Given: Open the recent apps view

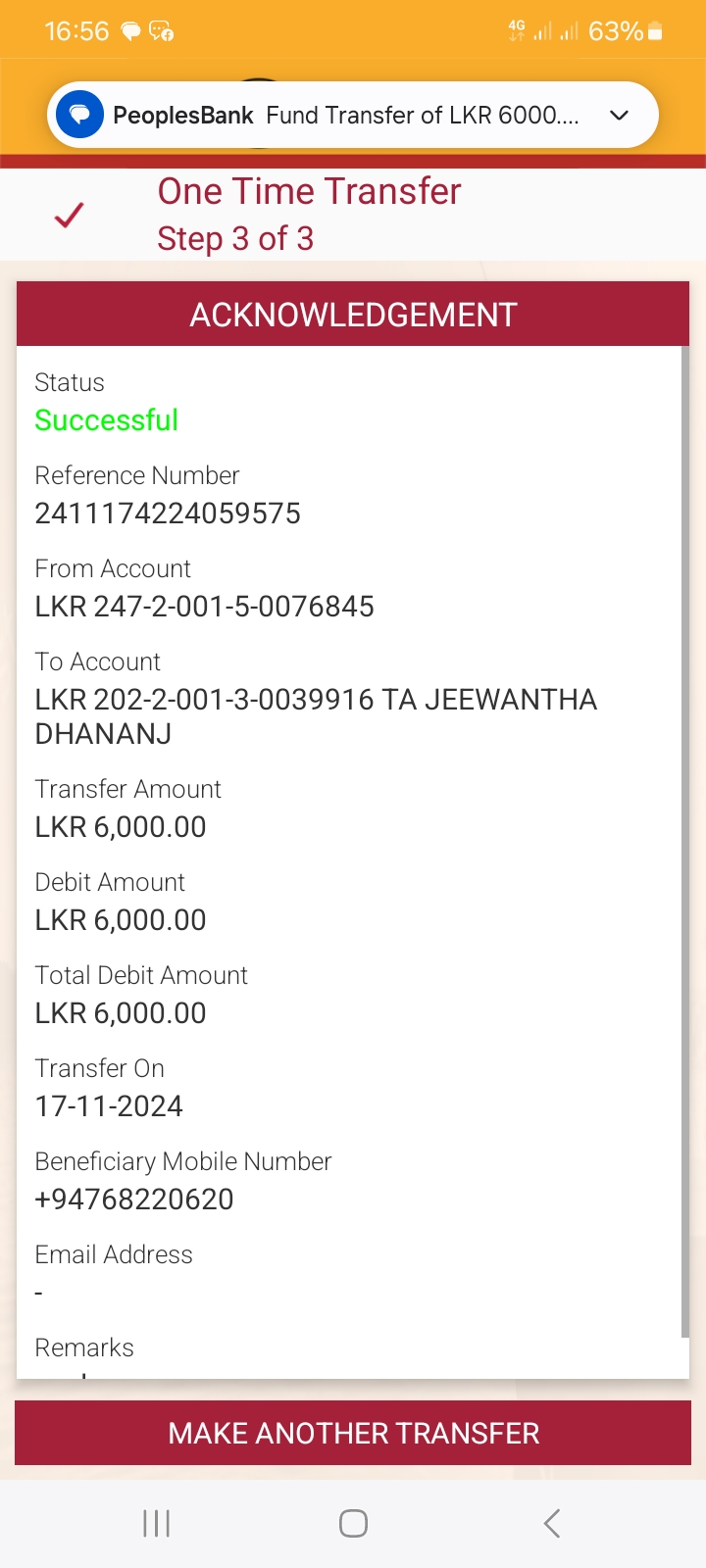Looking at the screenshot, I should pos(156,1523).
